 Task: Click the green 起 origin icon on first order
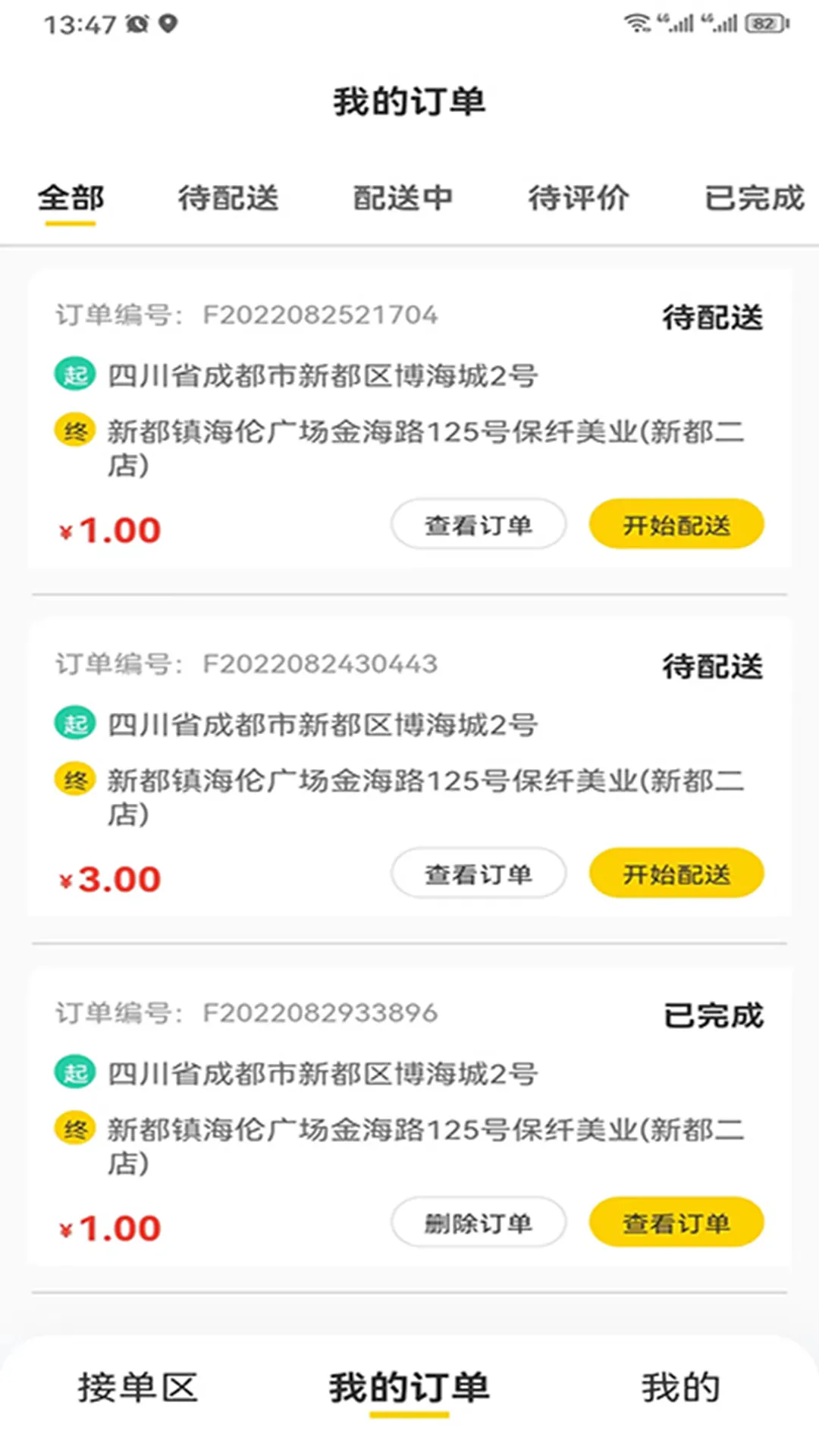point(74,373)
